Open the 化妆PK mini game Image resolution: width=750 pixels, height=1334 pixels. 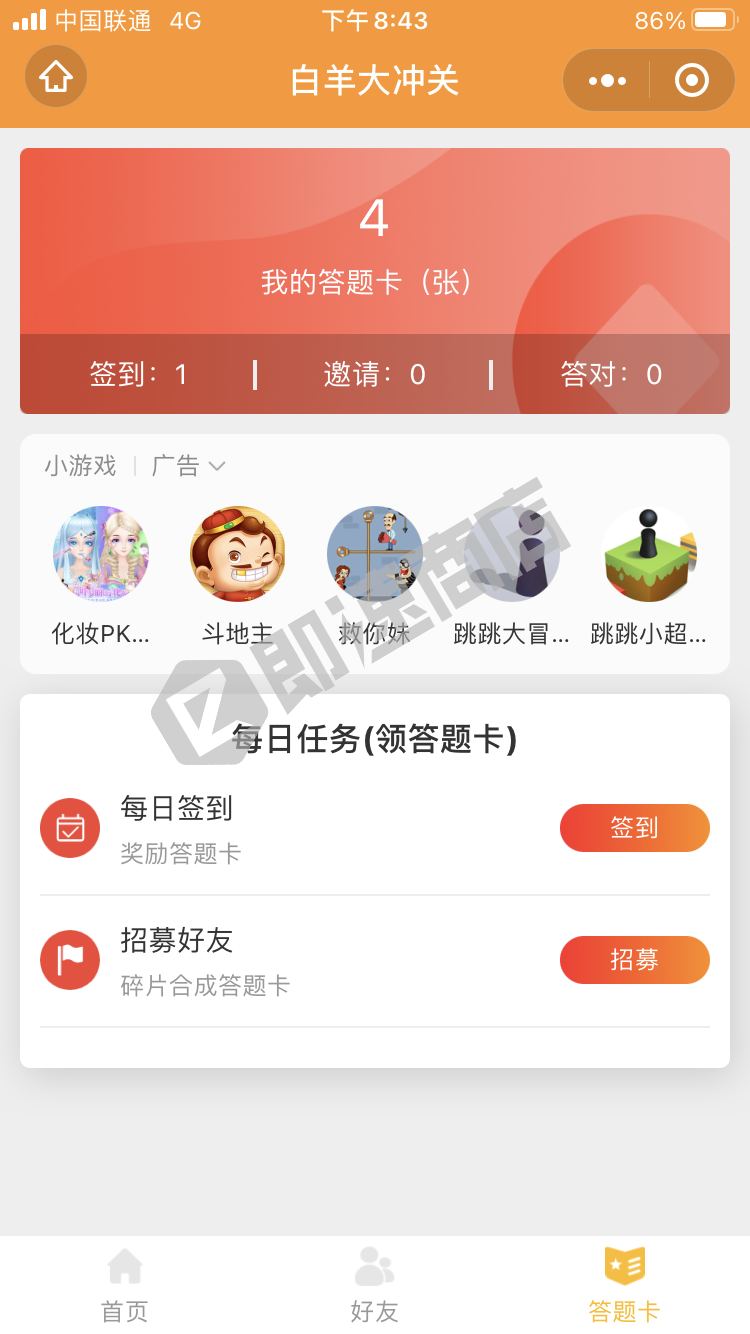point(101,554)
